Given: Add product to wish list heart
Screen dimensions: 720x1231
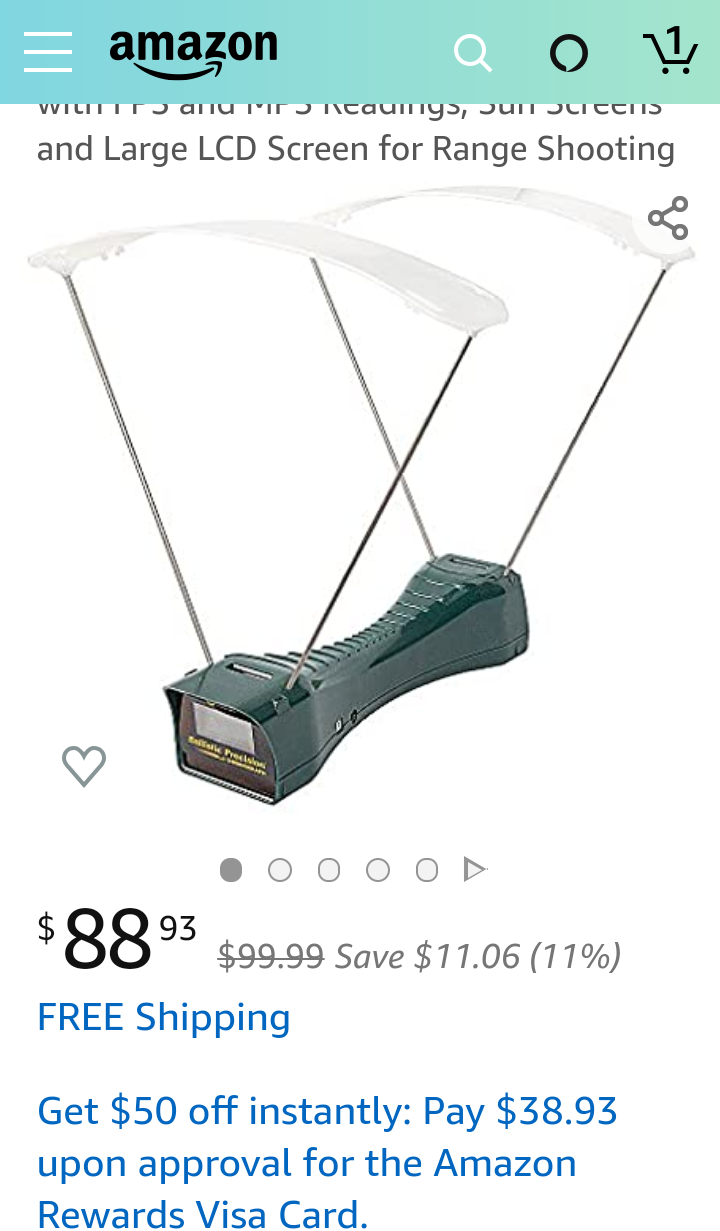Looking at the screenshot, I should click(x=84, y=766).
